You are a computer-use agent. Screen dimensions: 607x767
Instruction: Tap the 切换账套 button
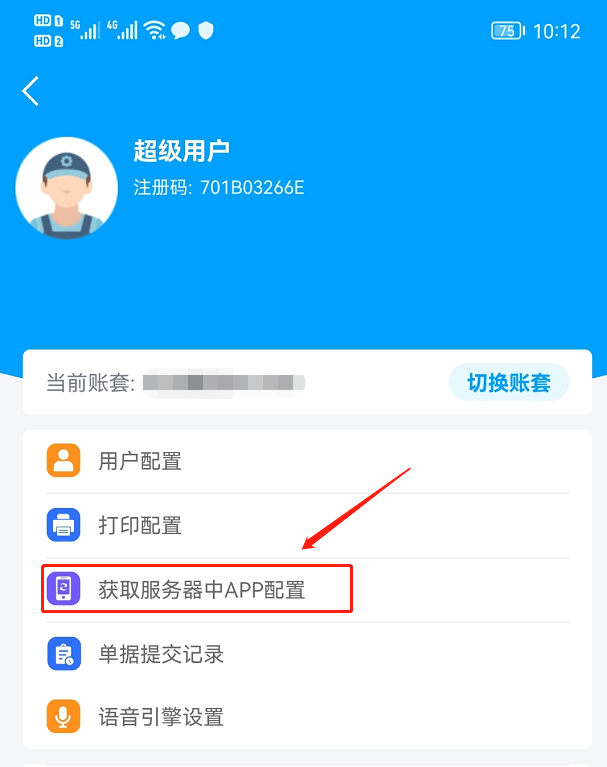pos(509,383)
